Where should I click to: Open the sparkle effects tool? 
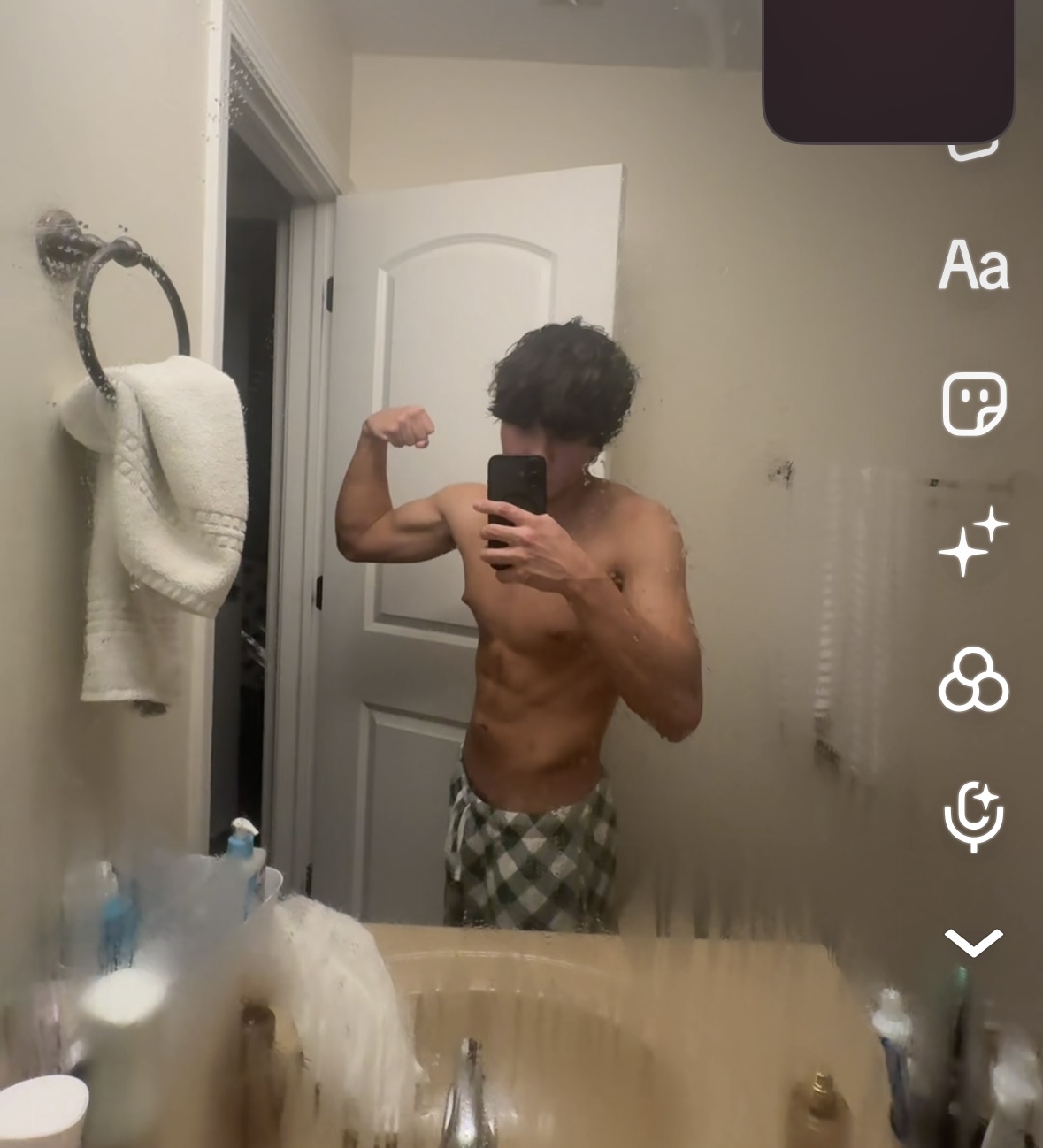[x=973, y=541]
